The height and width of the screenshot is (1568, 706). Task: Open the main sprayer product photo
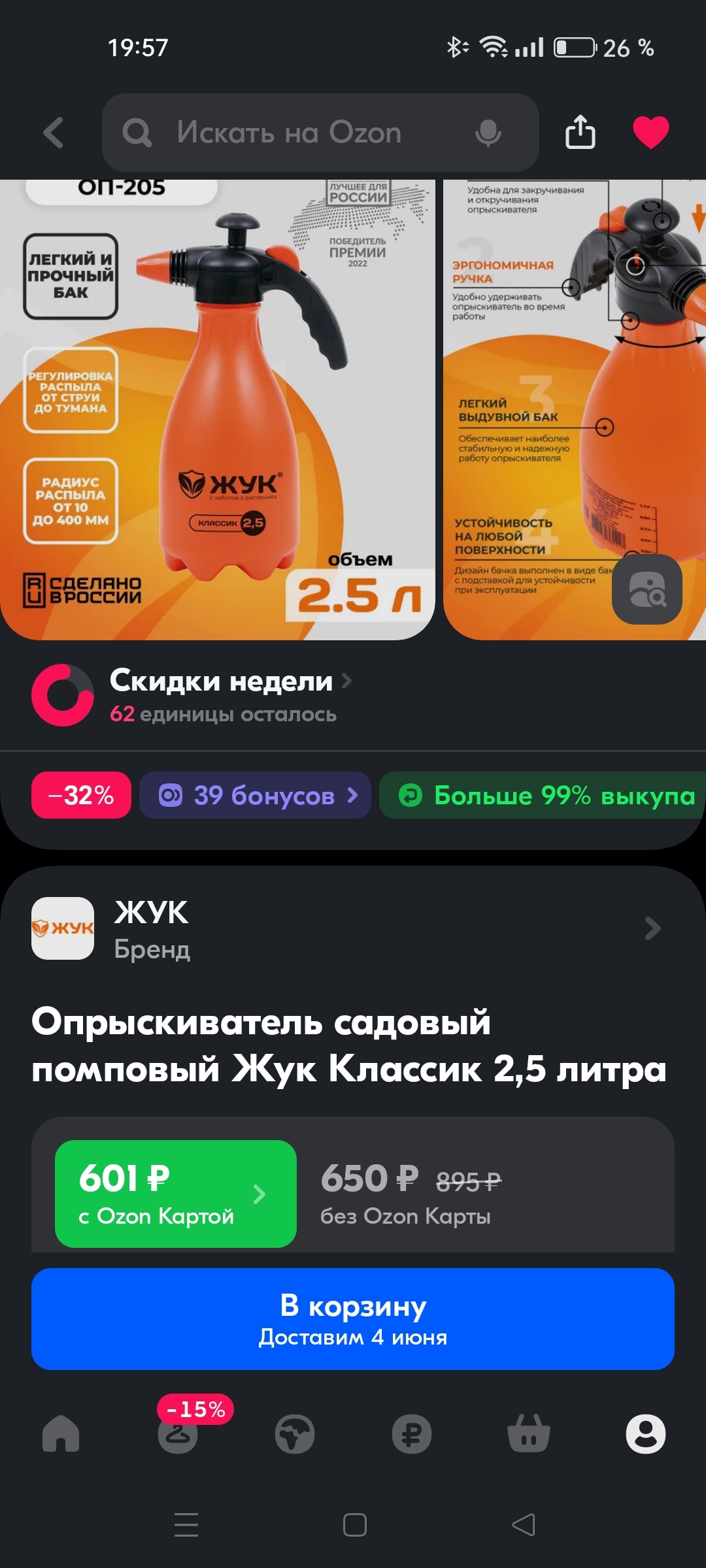217,410
